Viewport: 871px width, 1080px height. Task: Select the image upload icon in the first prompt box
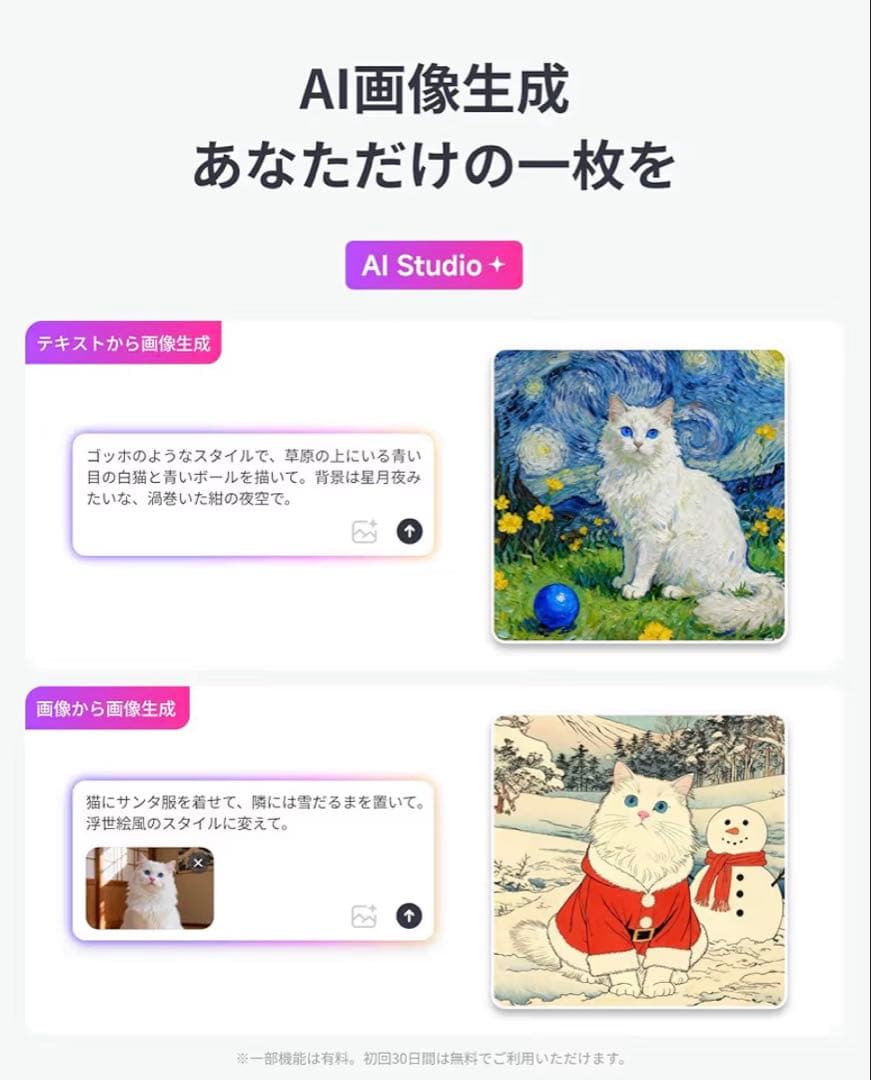pos(363,533)
